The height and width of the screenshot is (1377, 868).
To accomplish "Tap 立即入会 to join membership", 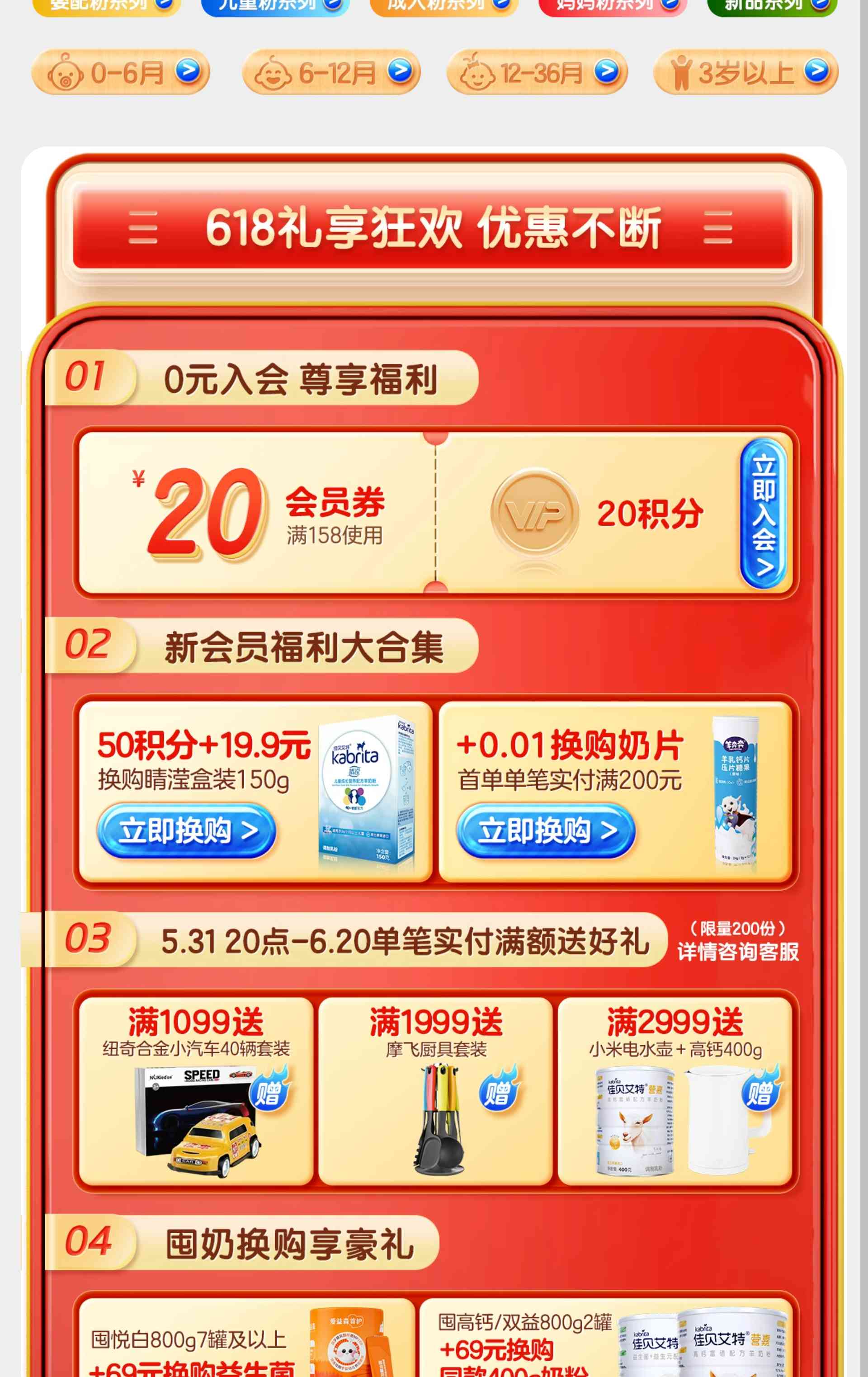I will [764, 513].
